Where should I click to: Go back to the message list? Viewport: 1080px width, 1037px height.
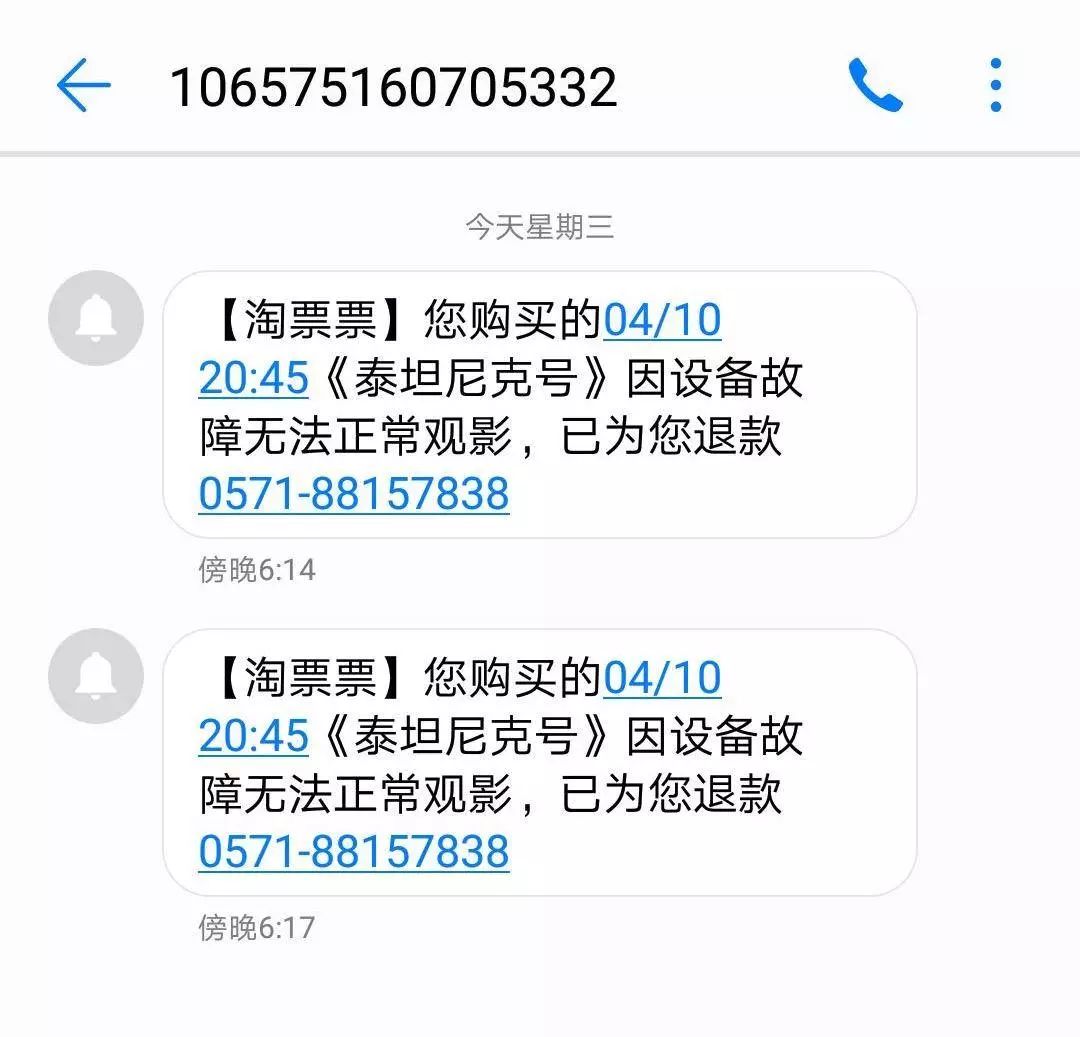84,86
